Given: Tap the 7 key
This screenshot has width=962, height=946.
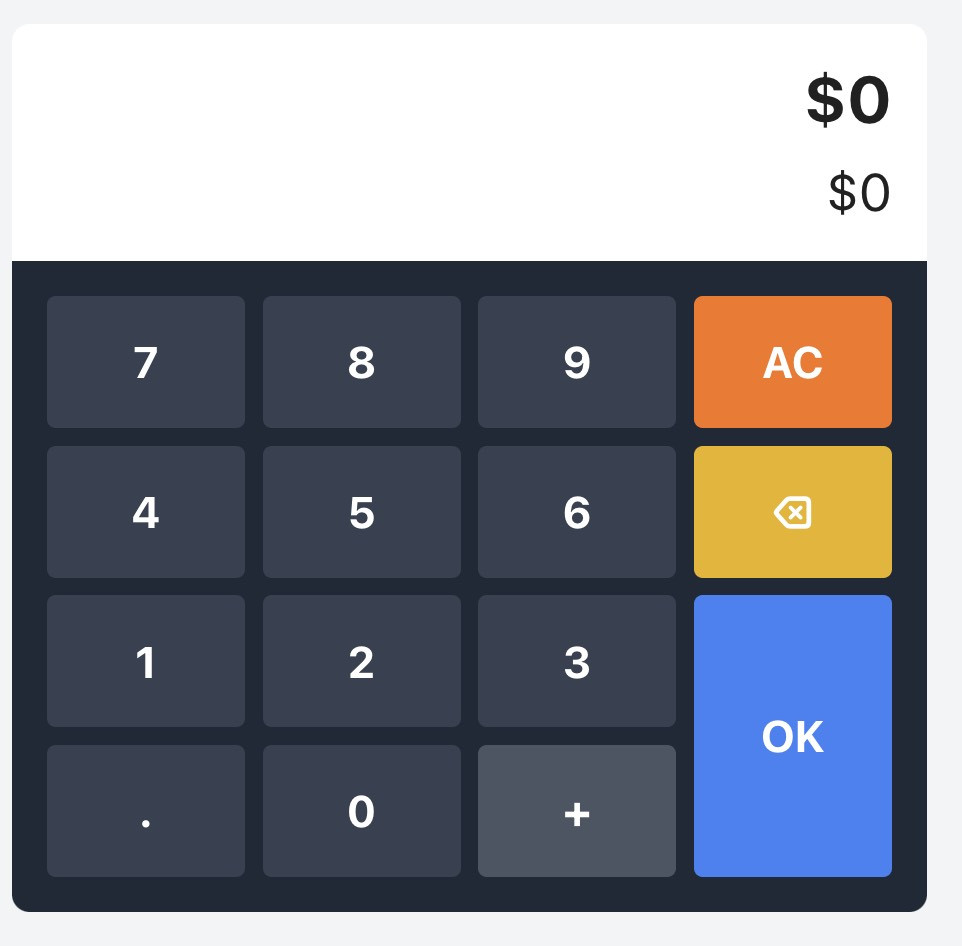Looking at the screenshot, I should [146, 362].
